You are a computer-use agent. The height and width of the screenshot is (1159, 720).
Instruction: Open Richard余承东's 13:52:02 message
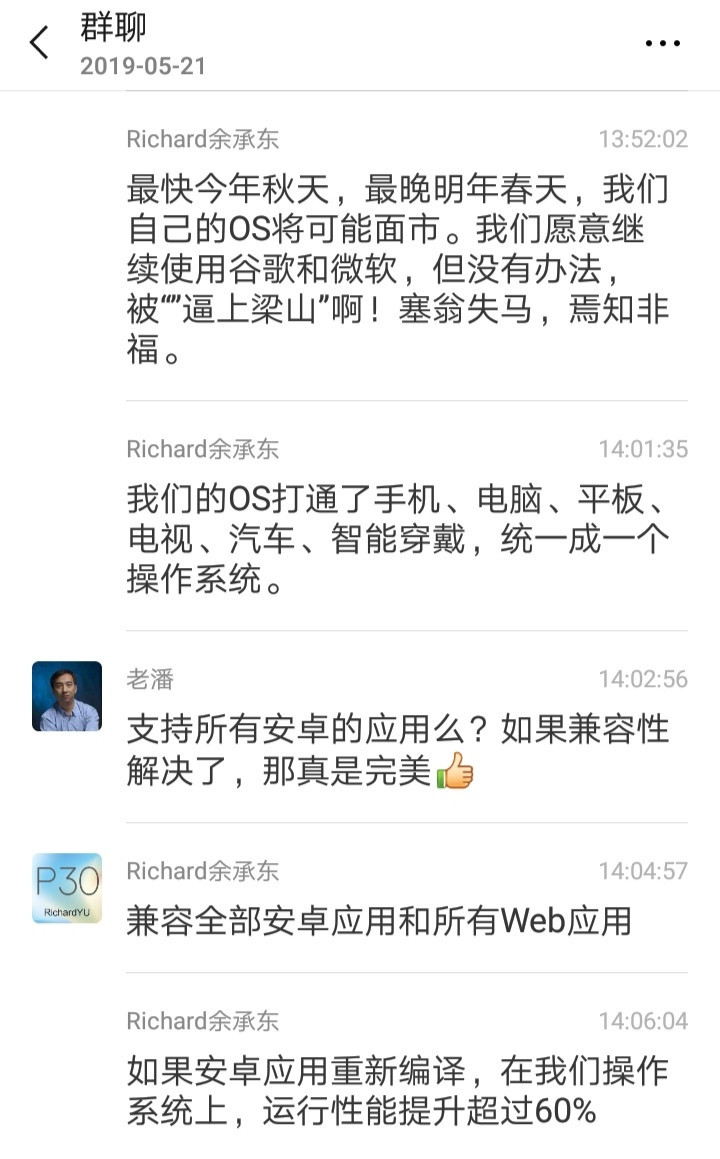click(x=399, y=269)
